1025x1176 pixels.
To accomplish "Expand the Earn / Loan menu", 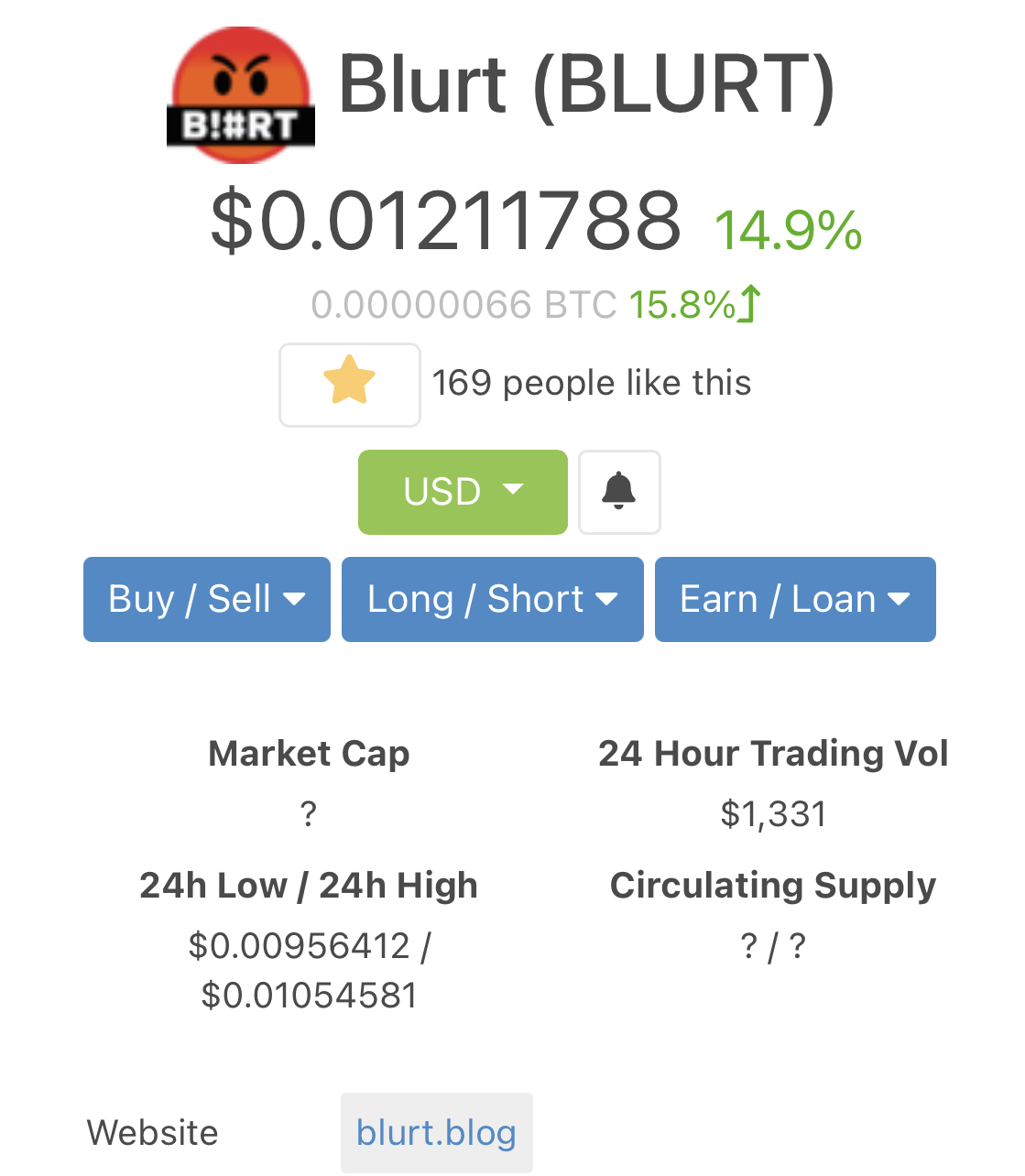I will [x=794, y=600].
